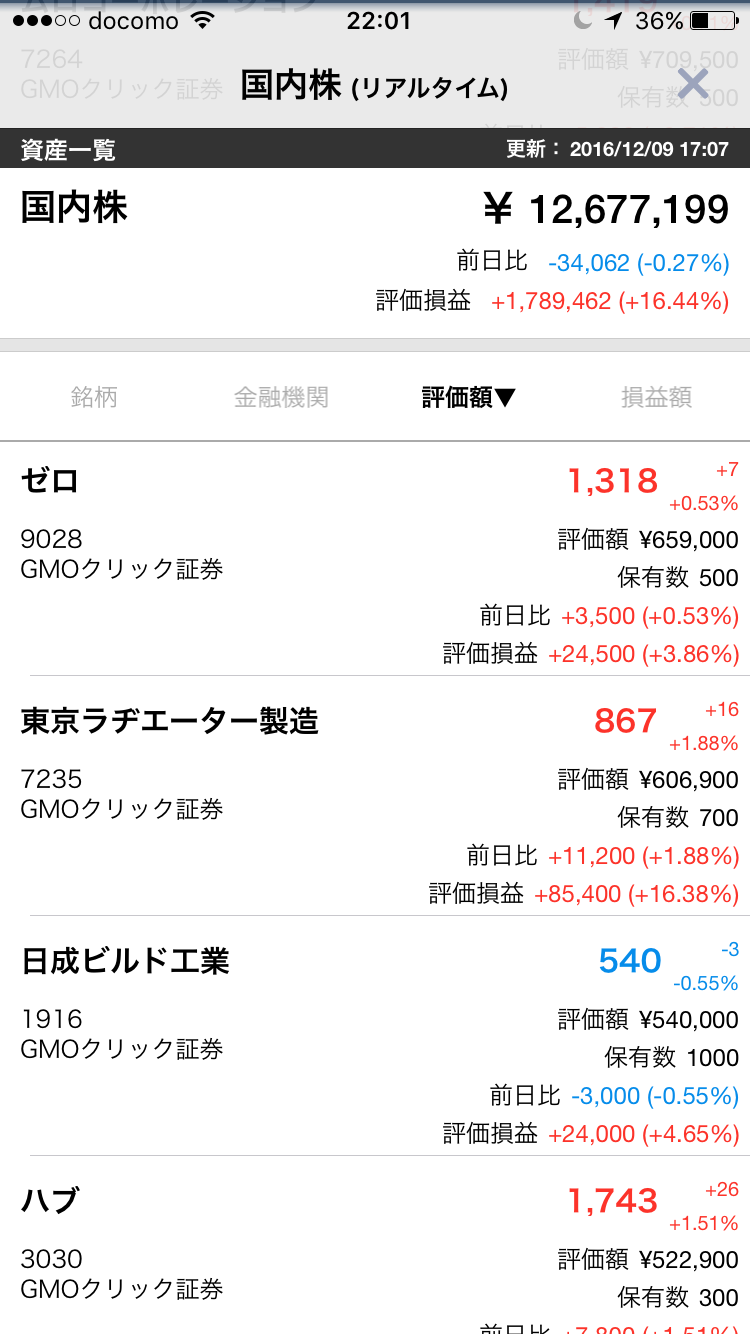Select the 損益額 tab

pos(656,396)
